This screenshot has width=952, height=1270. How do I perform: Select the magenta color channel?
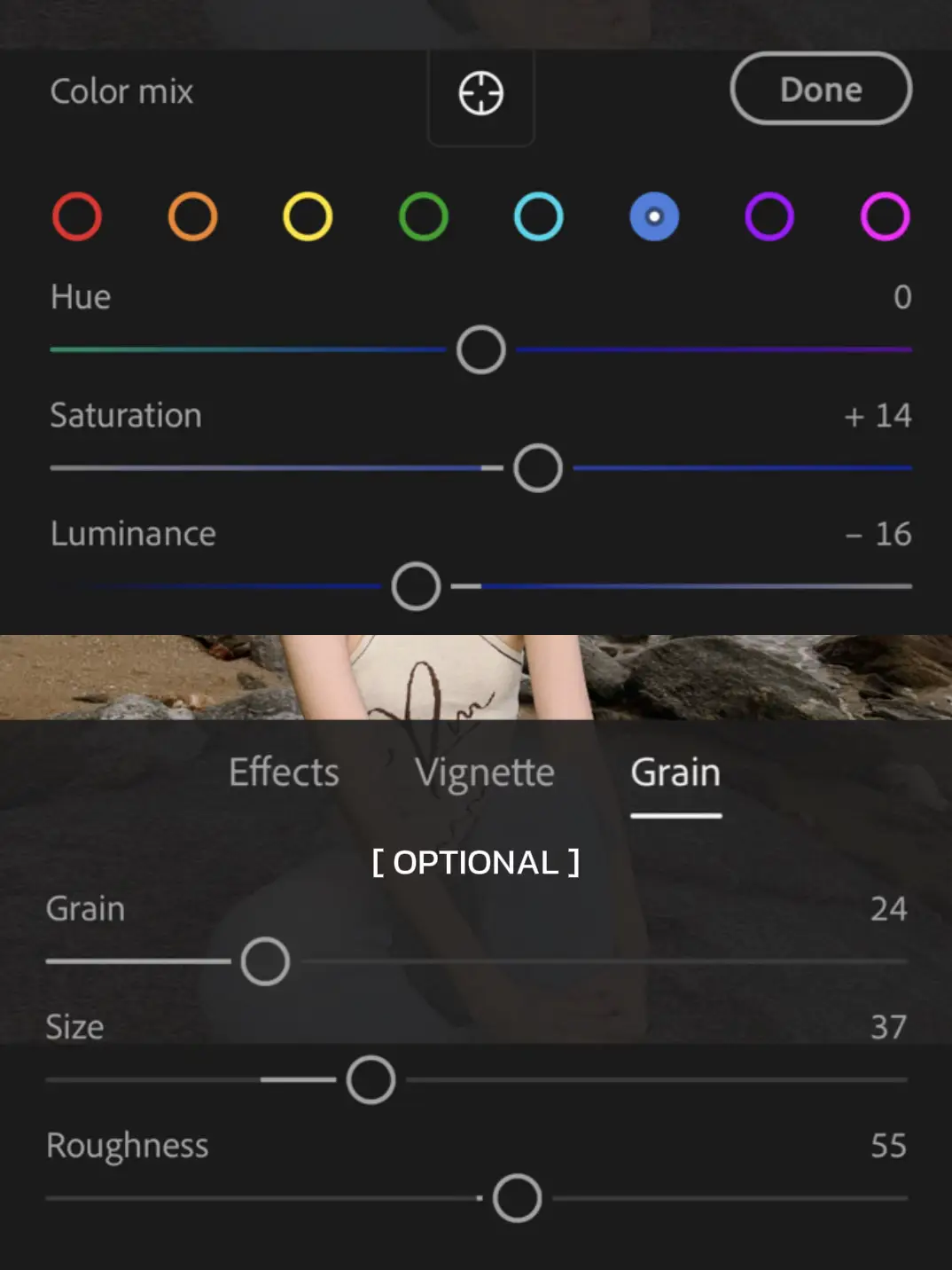tap(883, 216)
